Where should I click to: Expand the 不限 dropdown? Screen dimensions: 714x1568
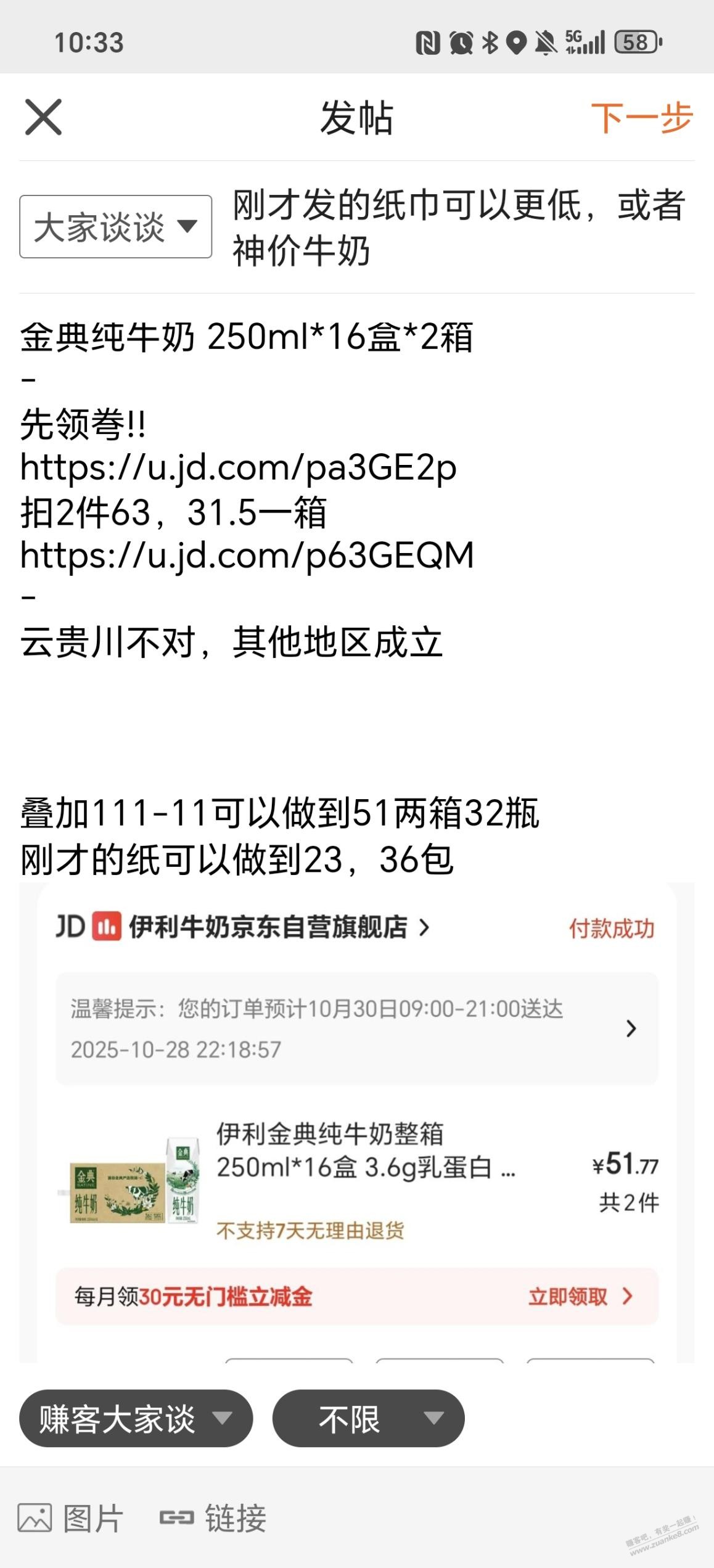point(368,1419)
